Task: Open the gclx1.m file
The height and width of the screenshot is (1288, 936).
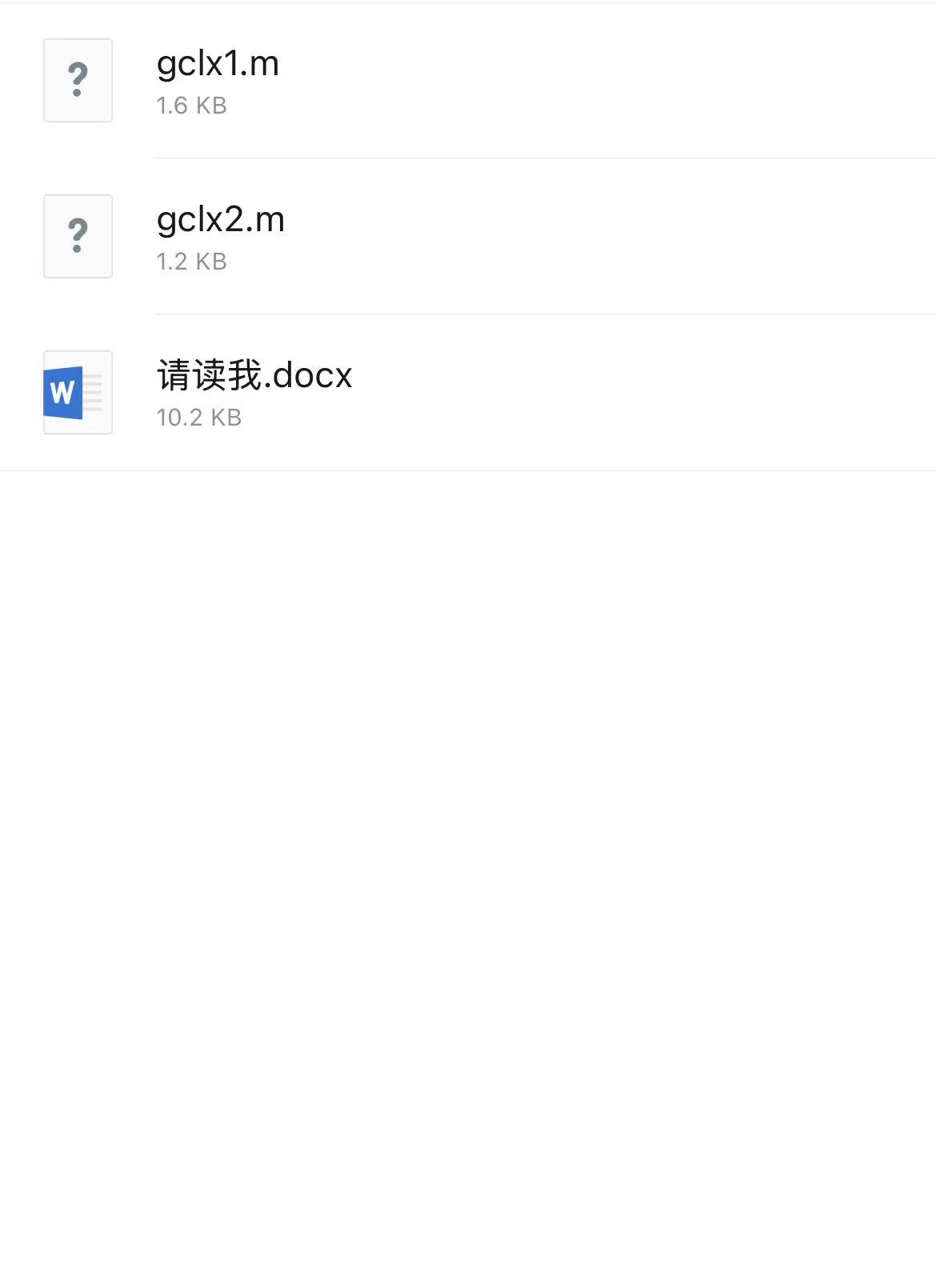Action: (x=218, y=80)
